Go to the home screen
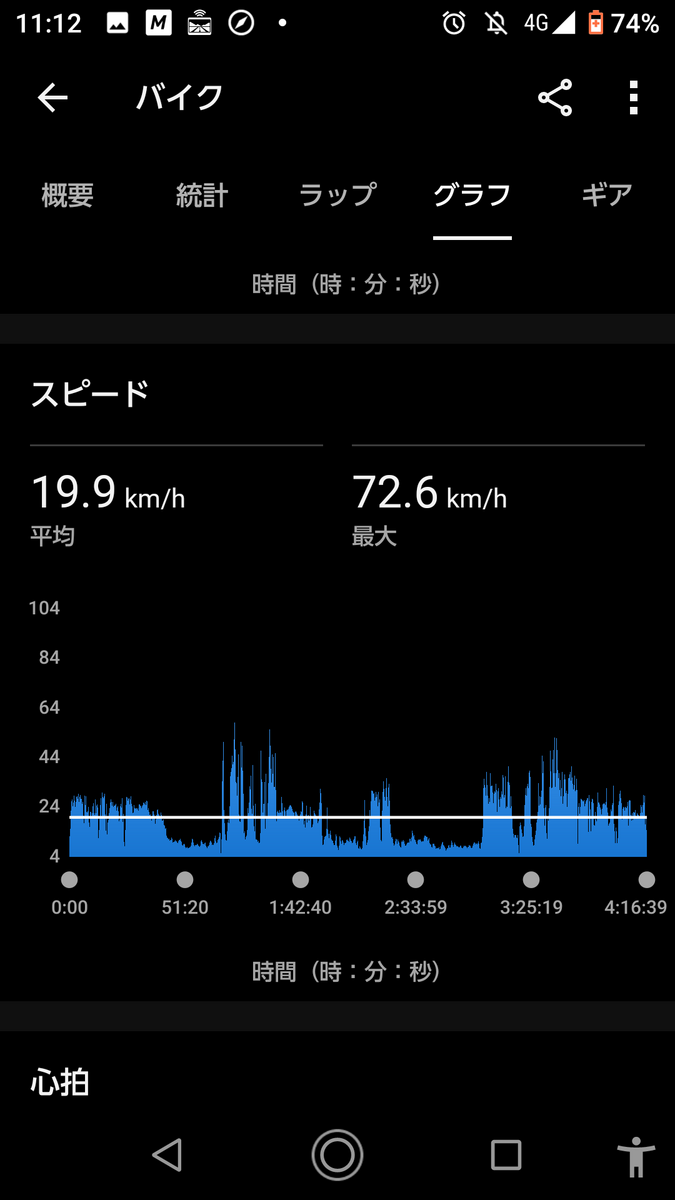This screenshot has width=675, height=1200. pyautogui.click(x=337, y=1155)
